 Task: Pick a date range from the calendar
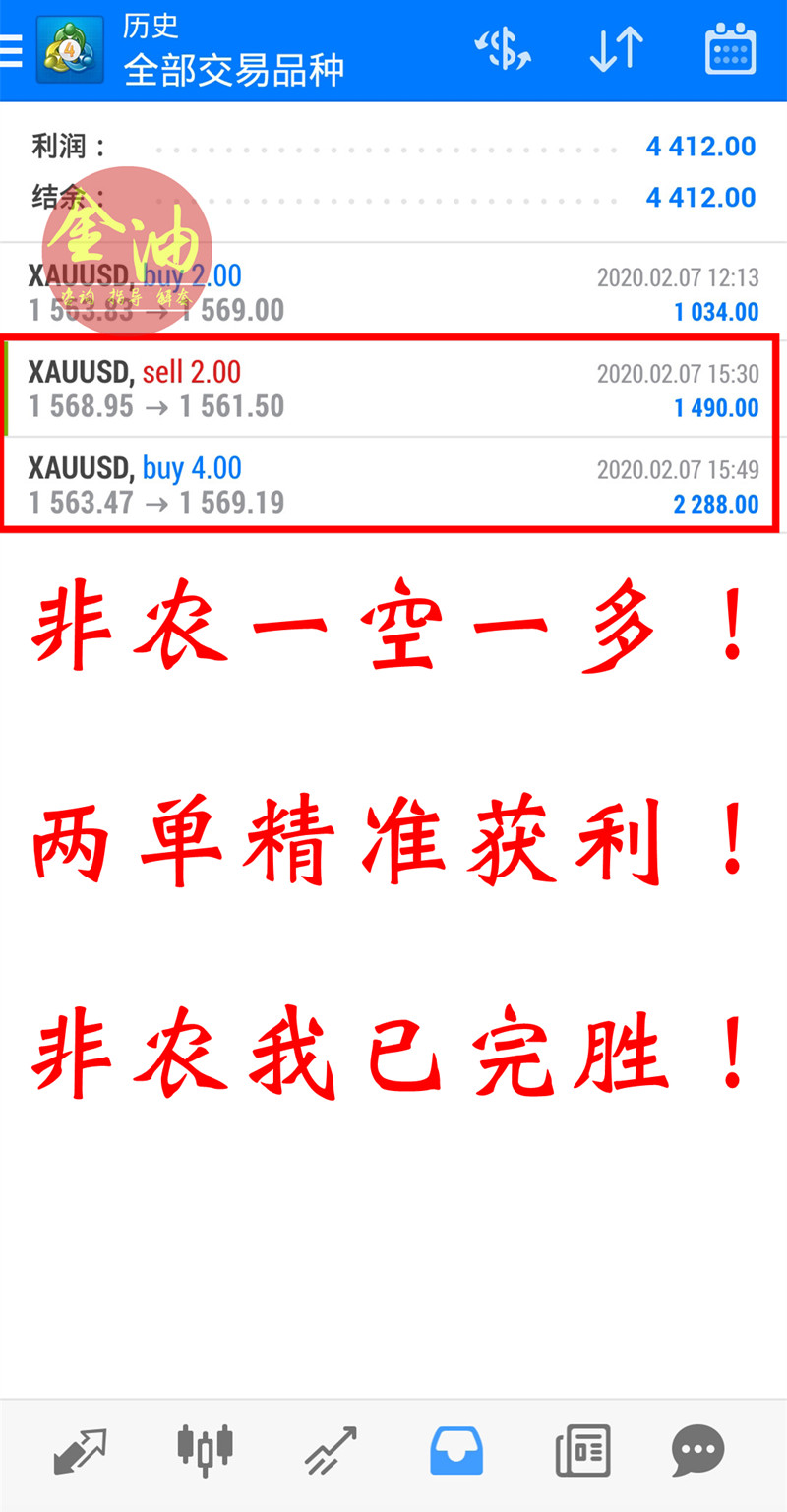(730, 49)
